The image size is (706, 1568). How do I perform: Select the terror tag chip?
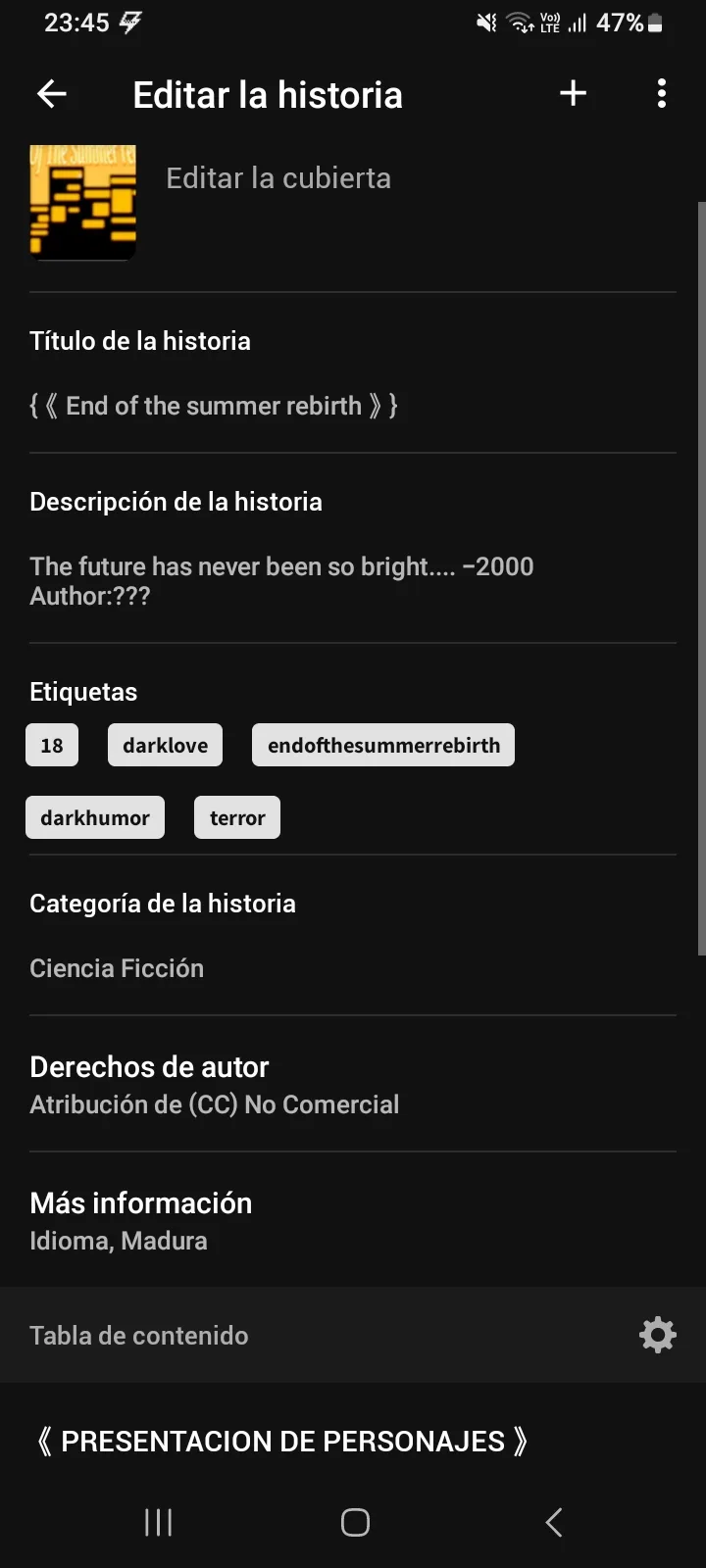click(x=237, y=817)
